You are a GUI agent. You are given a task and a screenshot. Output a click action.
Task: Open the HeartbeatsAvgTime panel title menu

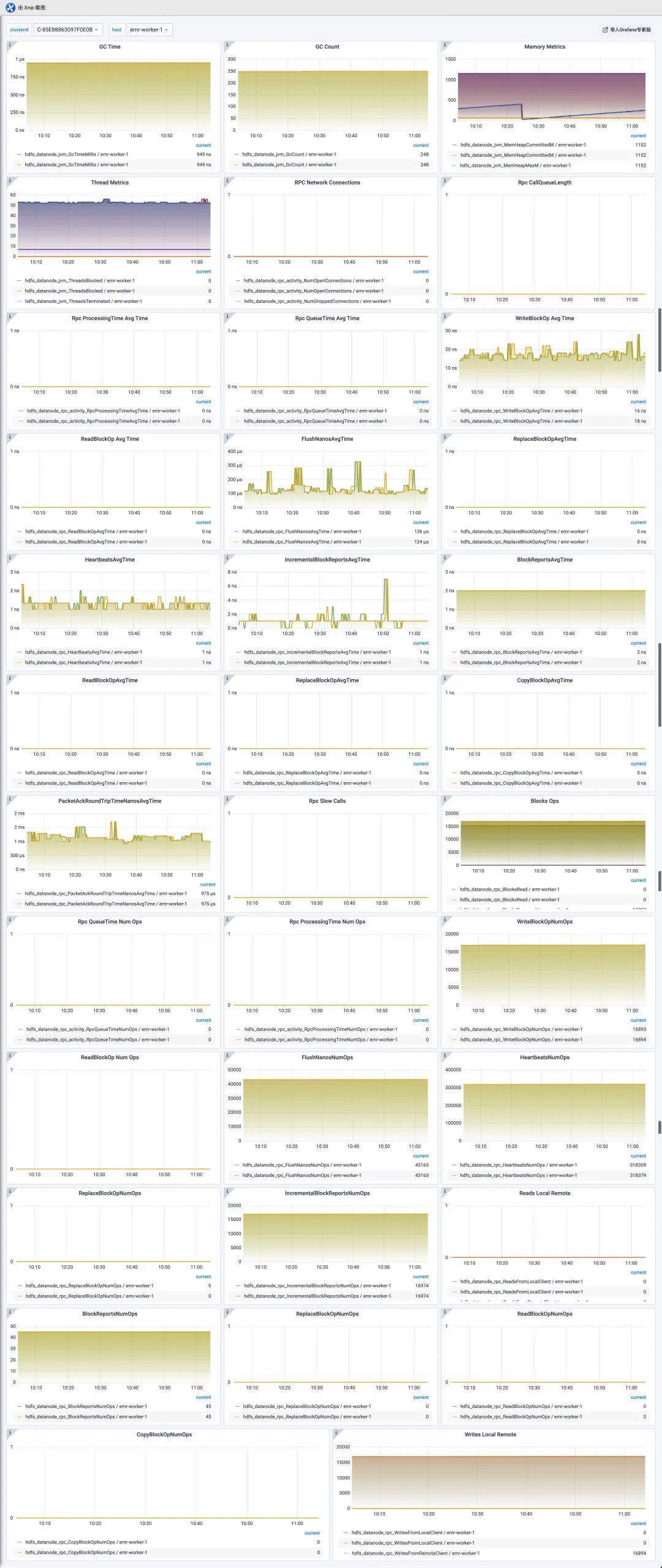point(110,560)
